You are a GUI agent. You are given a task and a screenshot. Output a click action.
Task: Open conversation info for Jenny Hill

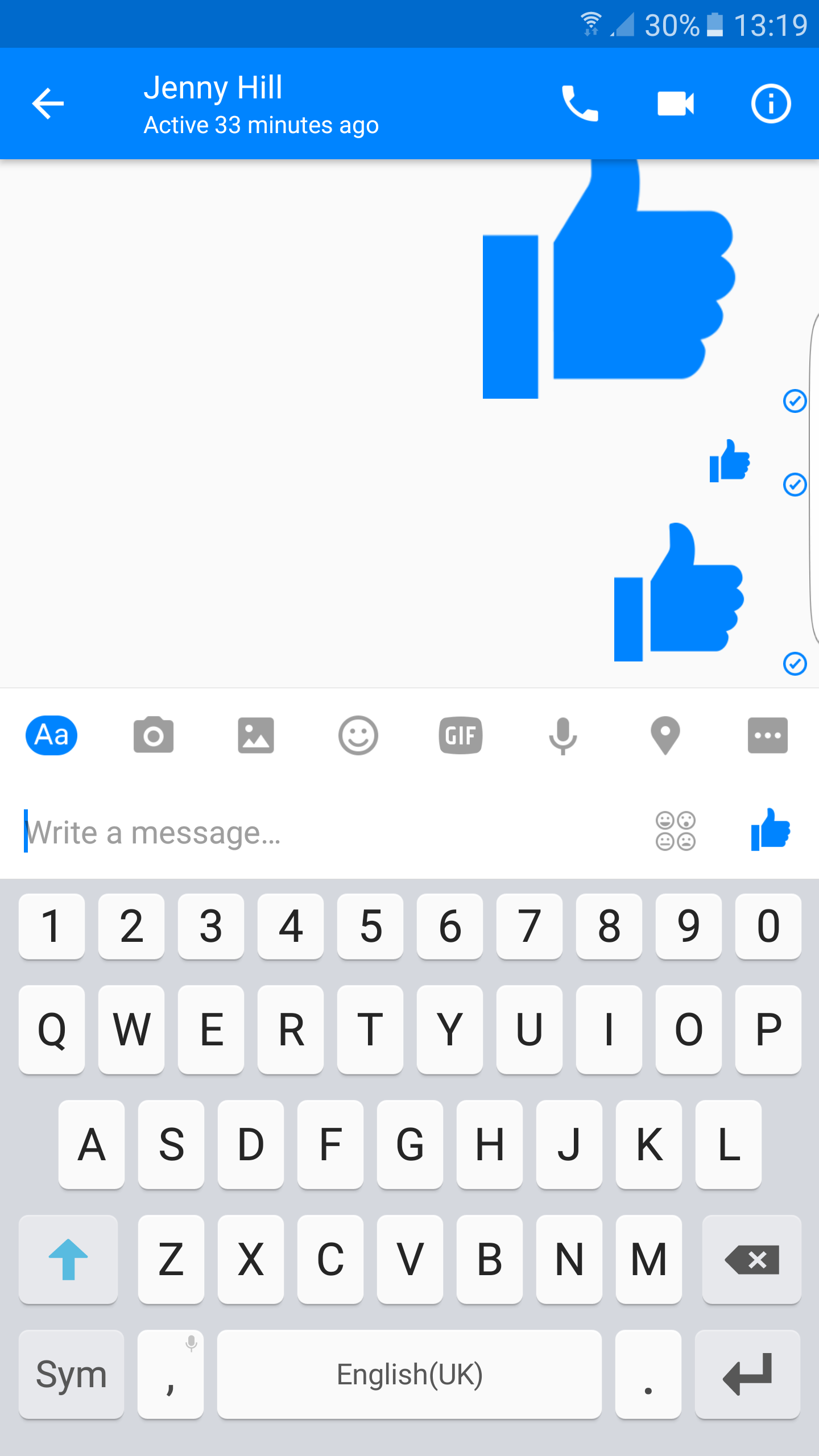[771, 104]
